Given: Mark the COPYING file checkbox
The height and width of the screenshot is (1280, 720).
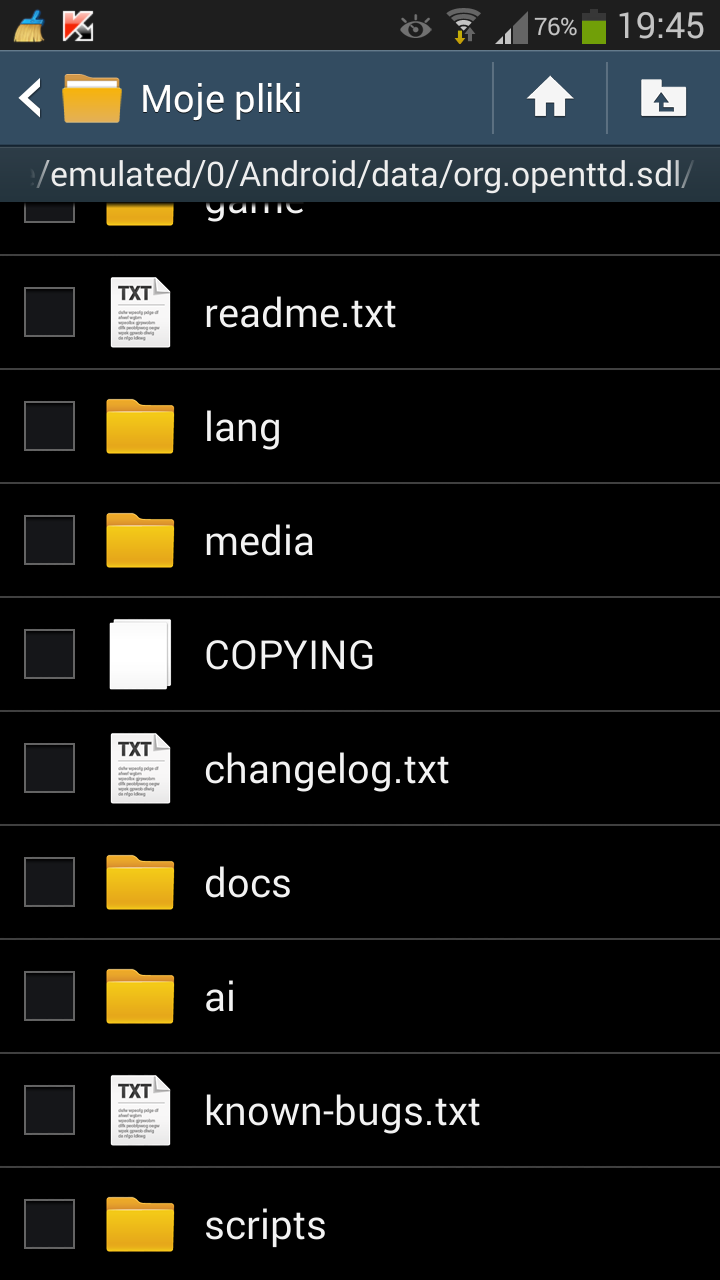Looking at the screenshot, I should pos(49,654).
